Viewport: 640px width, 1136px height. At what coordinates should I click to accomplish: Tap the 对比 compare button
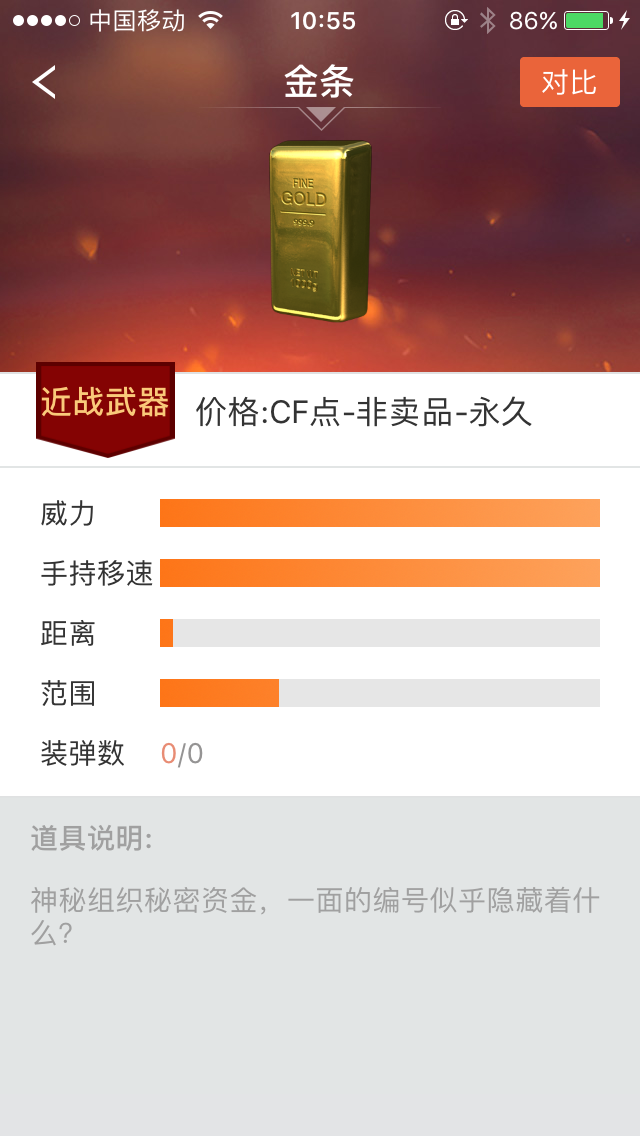pyautogui.click(x=570, y=82)
